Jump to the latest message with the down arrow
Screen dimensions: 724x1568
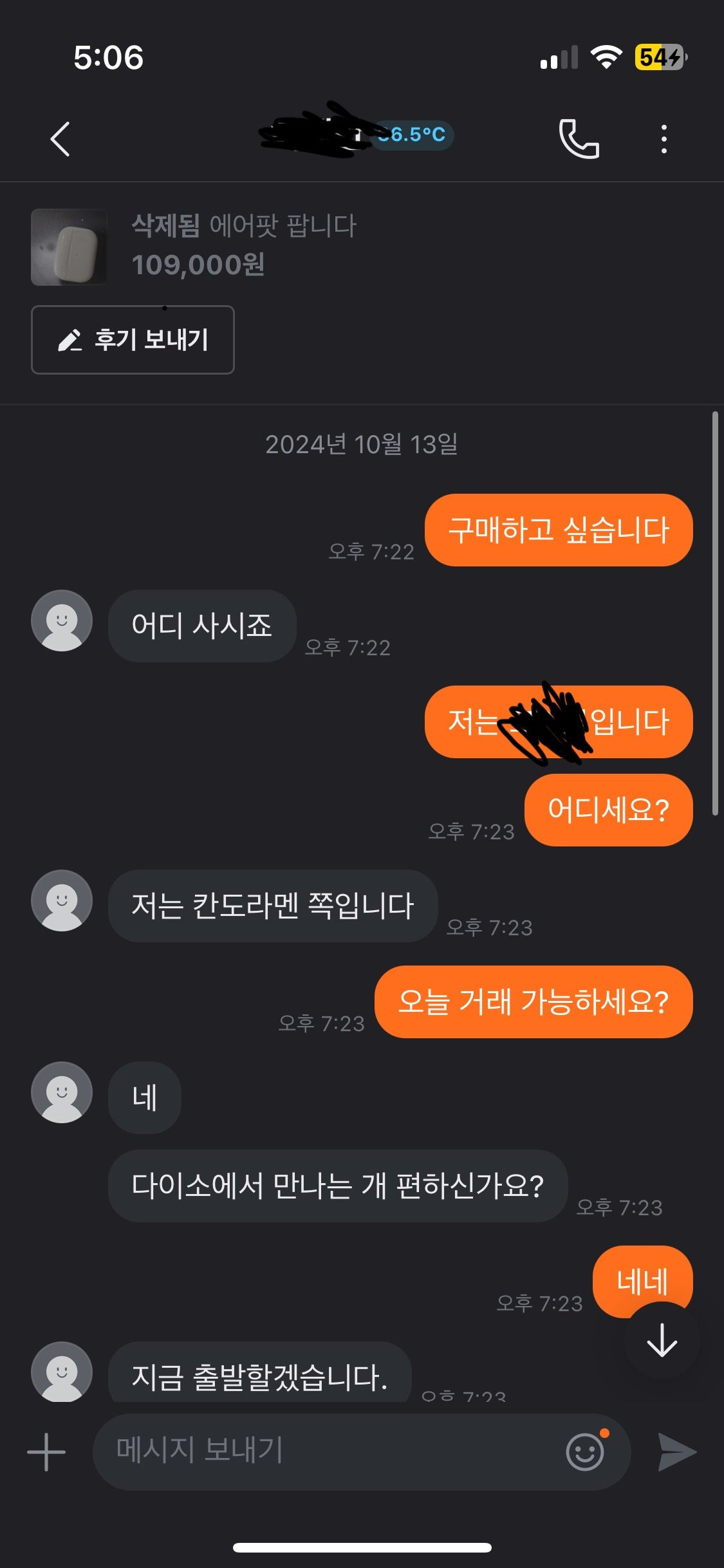point(662,1341)
